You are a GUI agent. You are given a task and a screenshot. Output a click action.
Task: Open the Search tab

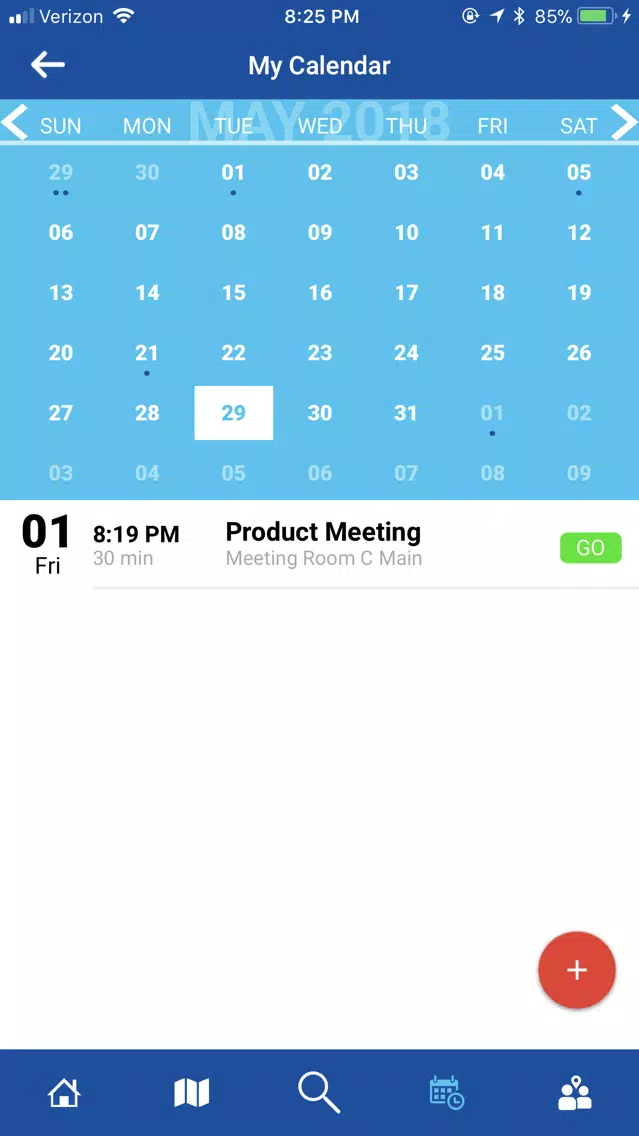pos(319,1093)
